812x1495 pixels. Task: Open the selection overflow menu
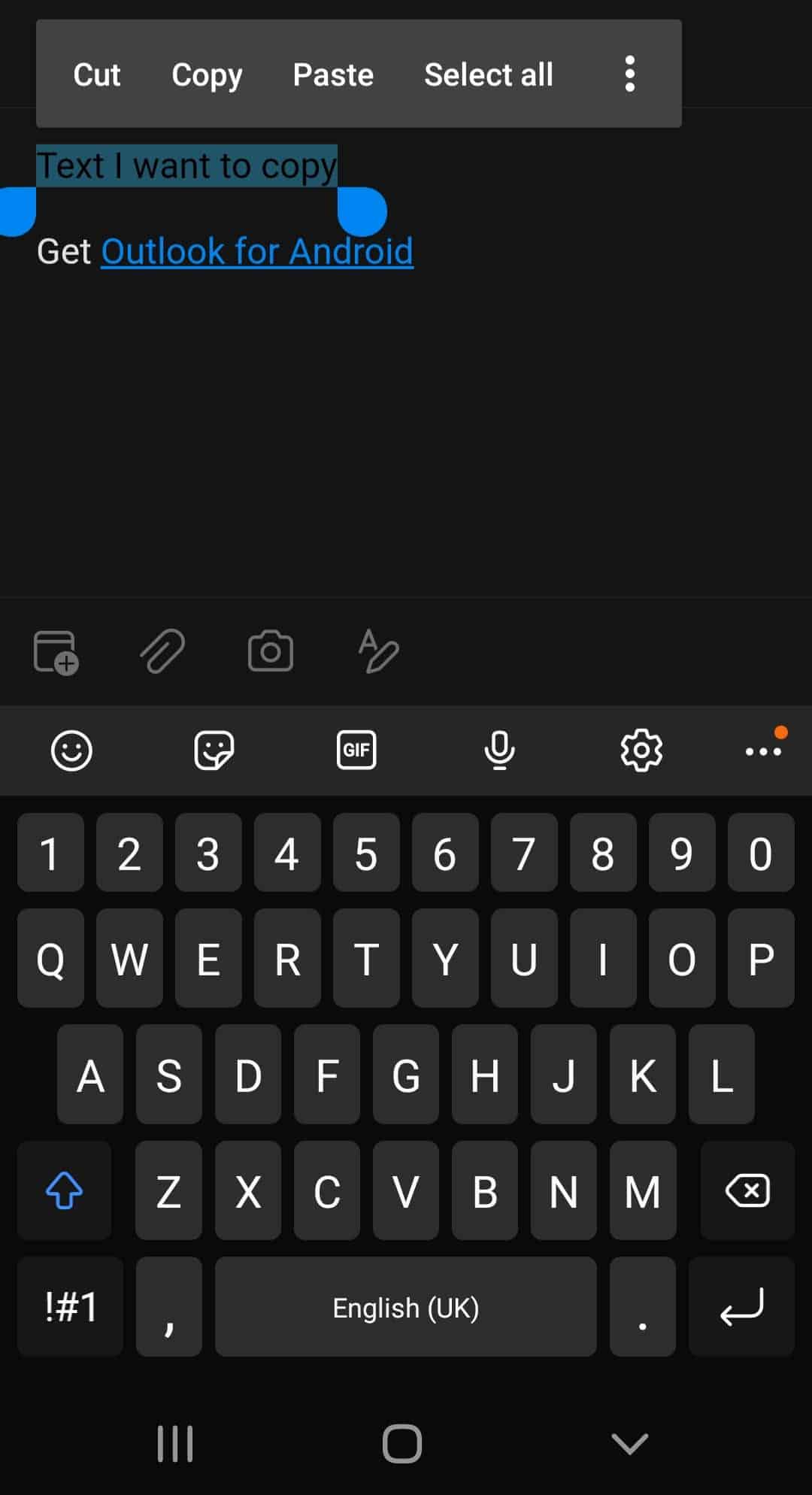(630, 73)
